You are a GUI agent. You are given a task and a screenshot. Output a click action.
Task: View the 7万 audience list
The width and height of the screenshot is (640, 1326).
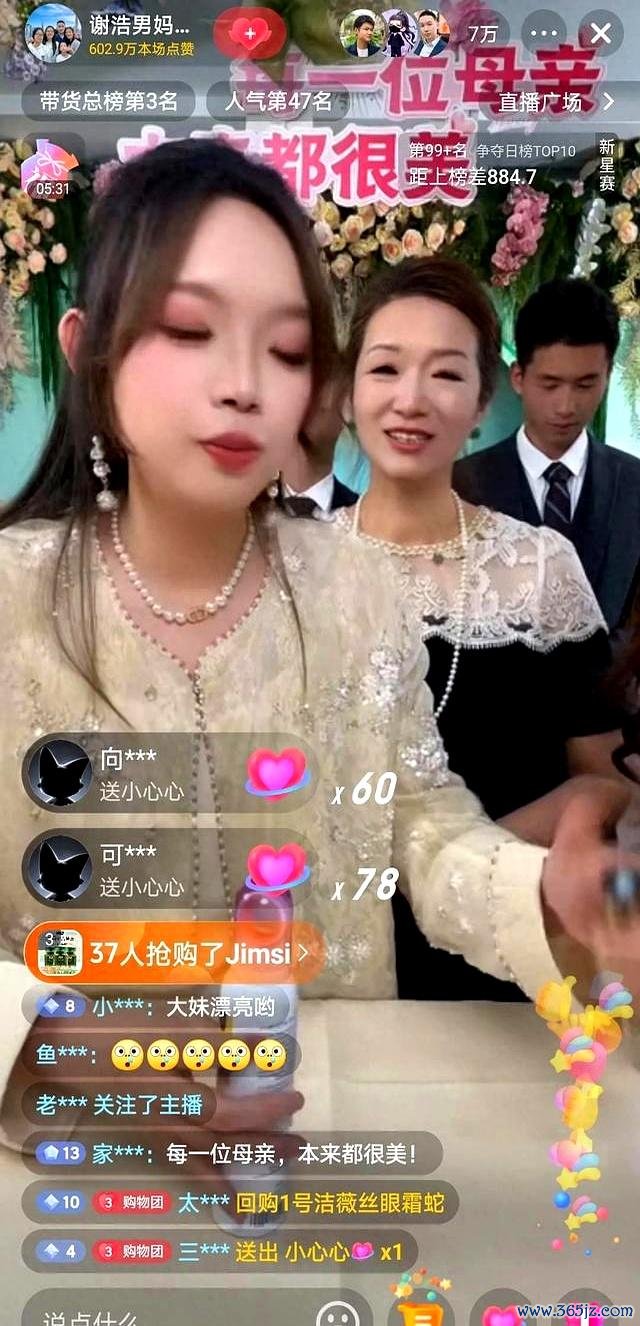[x=485, y=34]
